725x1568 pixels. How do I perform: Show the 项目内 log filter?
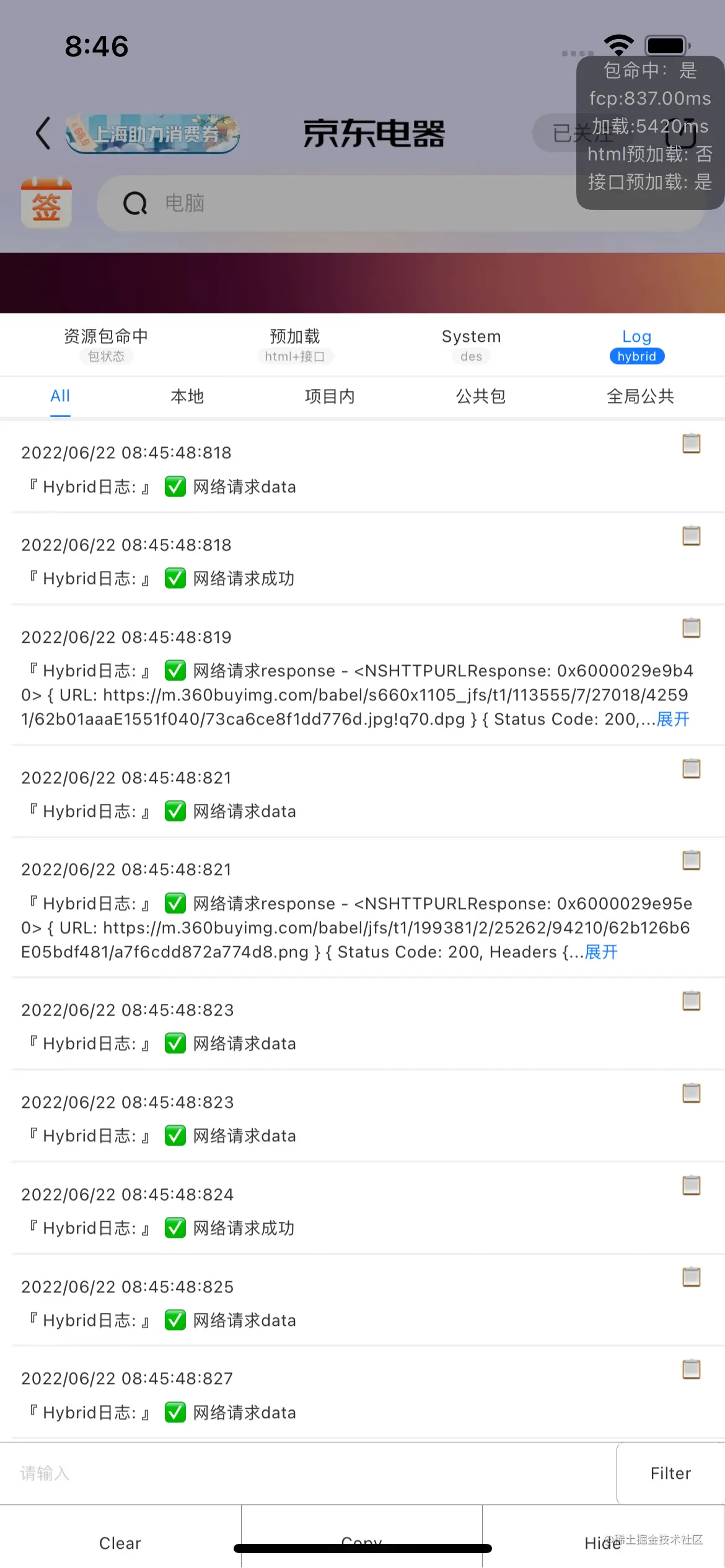[330, 396]
